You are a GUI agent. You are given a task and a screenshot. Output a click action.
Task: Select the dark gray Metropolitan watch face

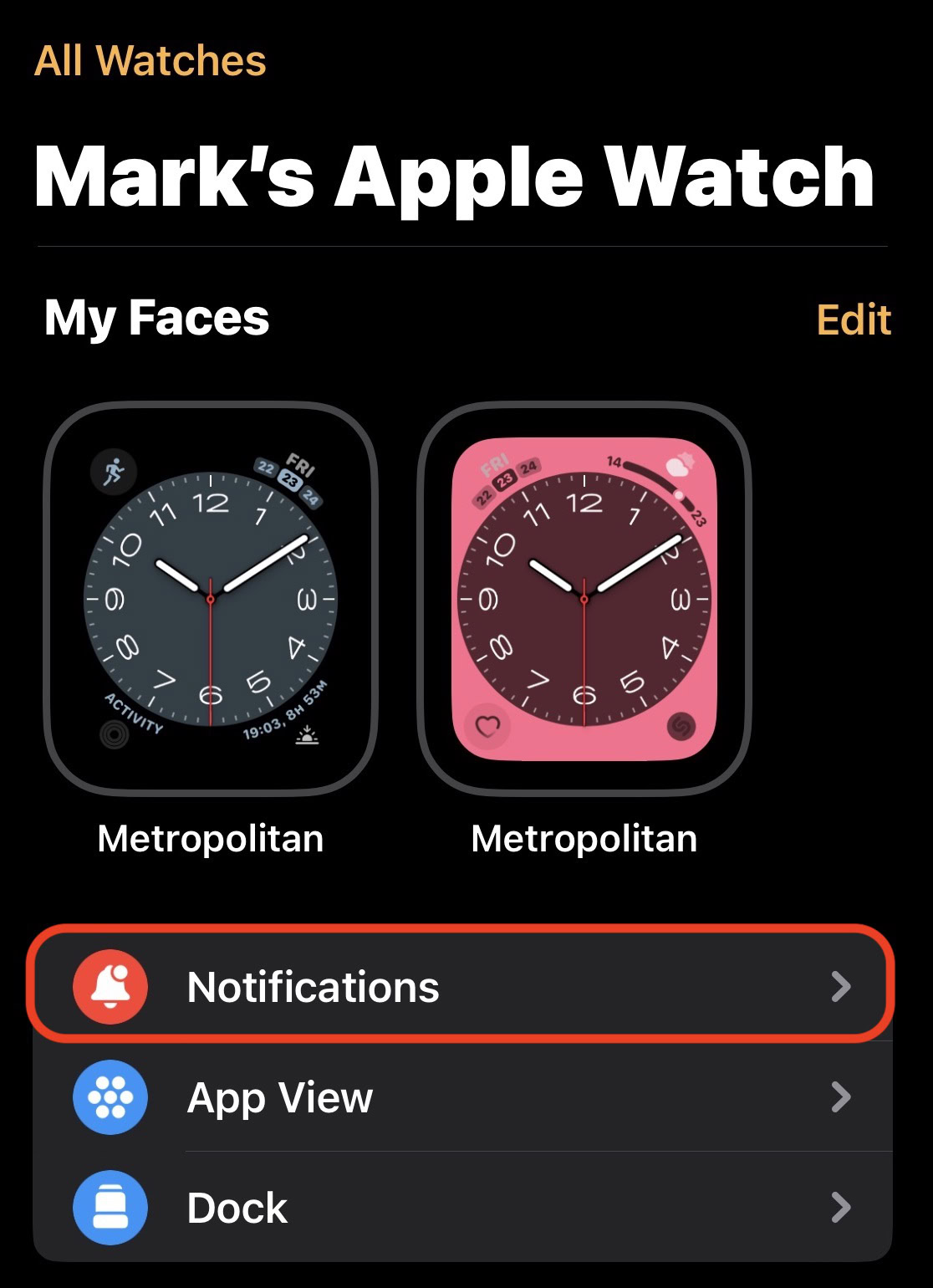pyautogui.click(x=211, y=599)
